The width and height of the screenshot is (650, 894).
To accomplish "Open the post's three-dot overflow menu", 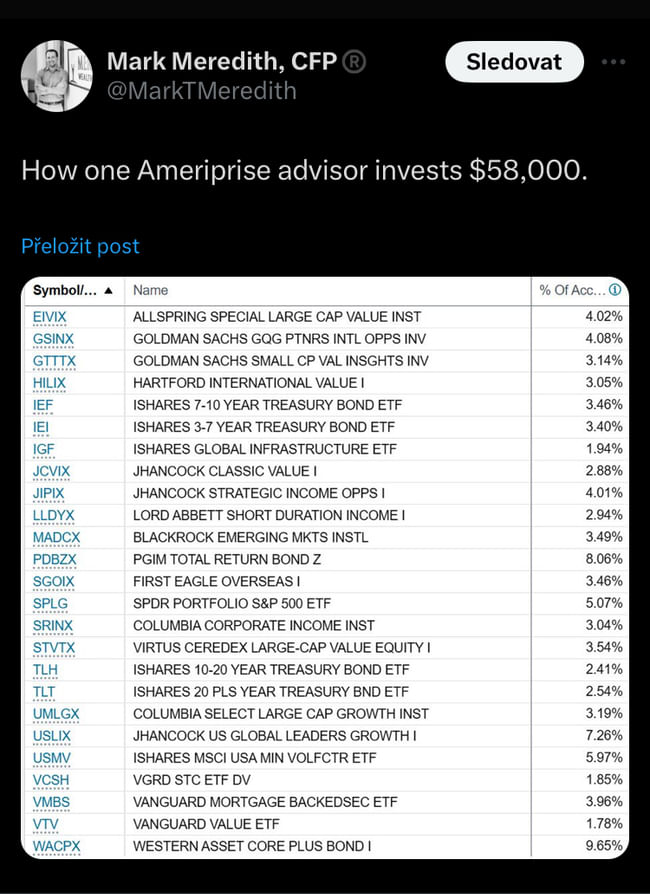I will (613, 61).
